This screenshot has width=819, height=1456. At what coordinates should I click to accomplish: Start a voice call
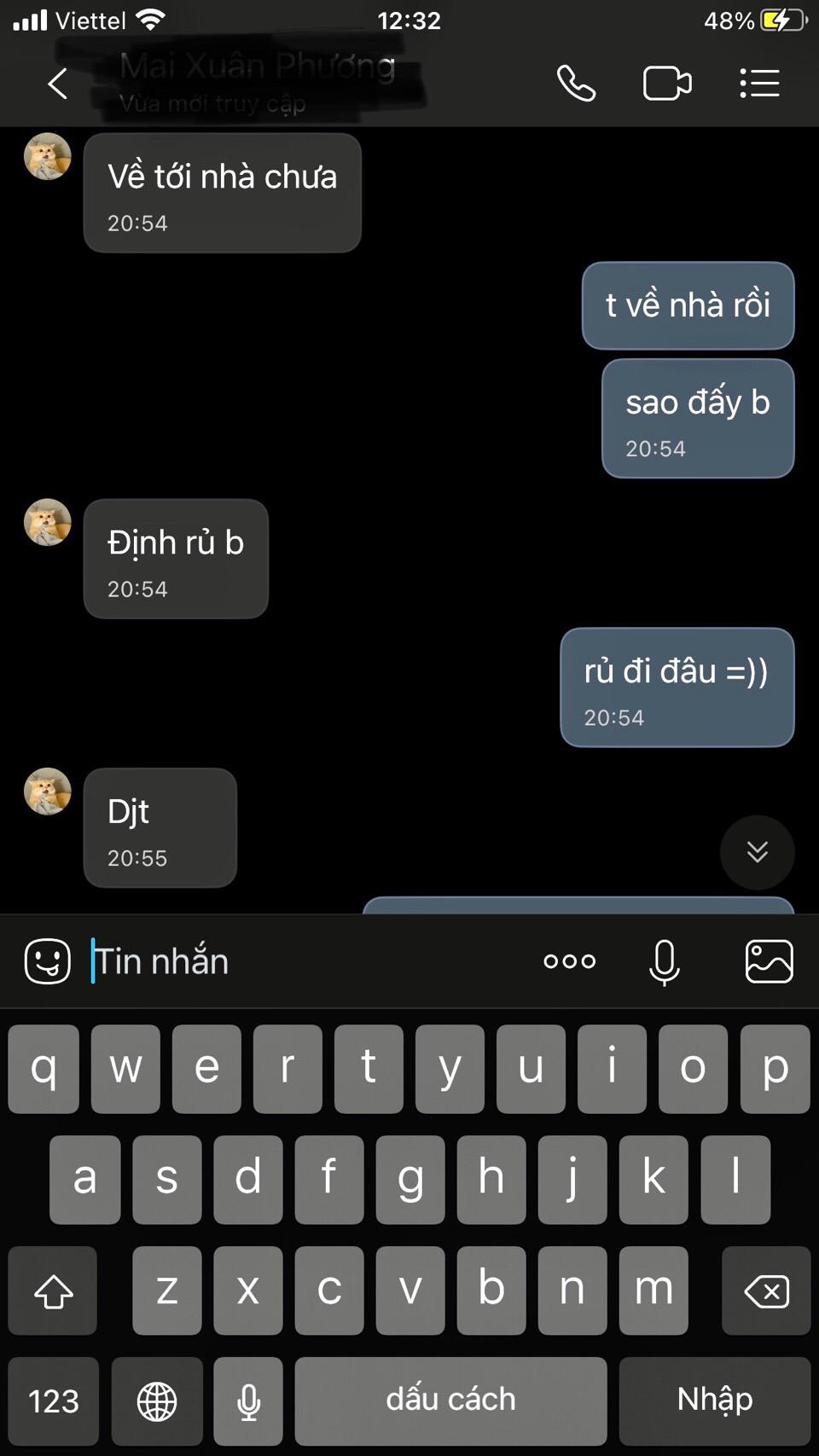pyautogui.click(x=576, y=84)
